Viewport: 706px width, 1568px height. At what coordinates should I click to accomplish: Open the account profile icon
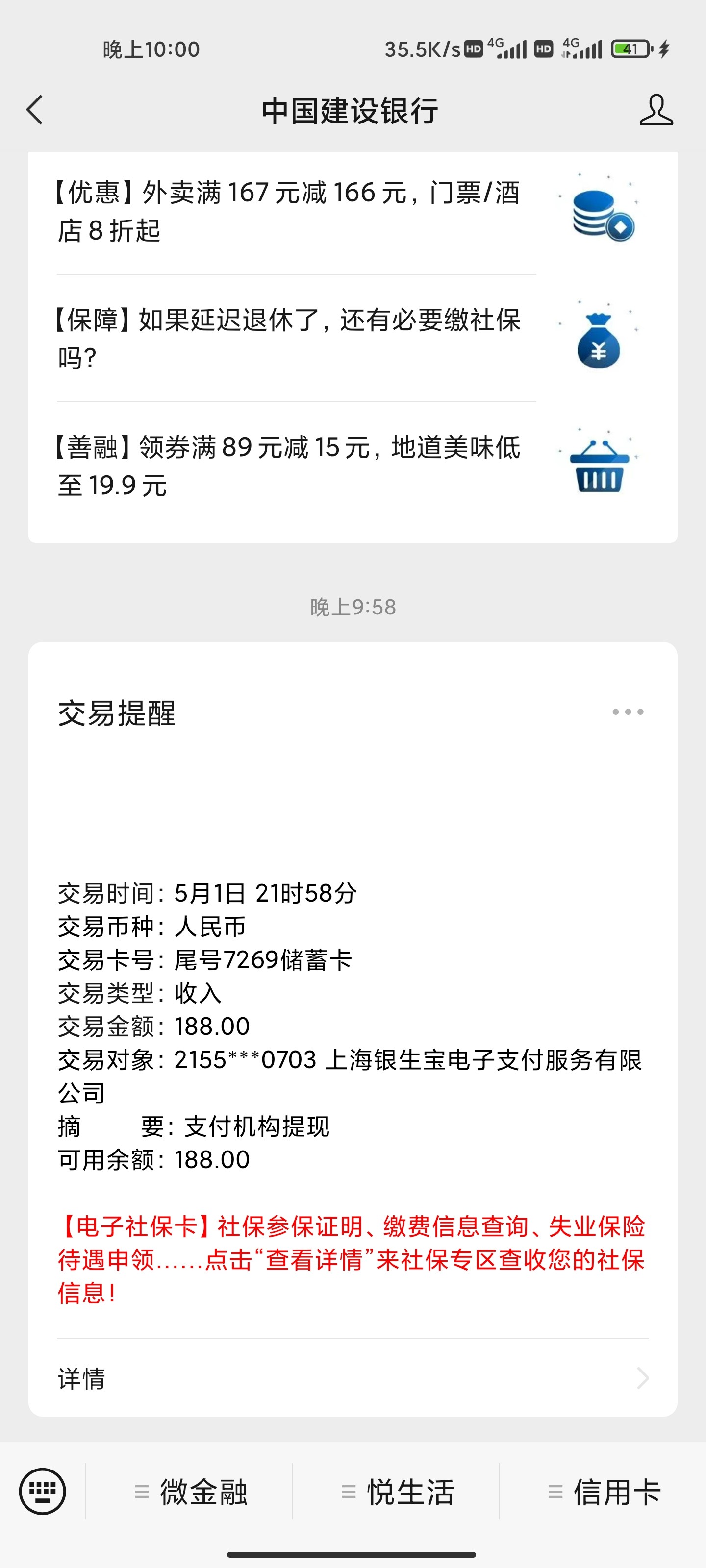tap(656, 110)
